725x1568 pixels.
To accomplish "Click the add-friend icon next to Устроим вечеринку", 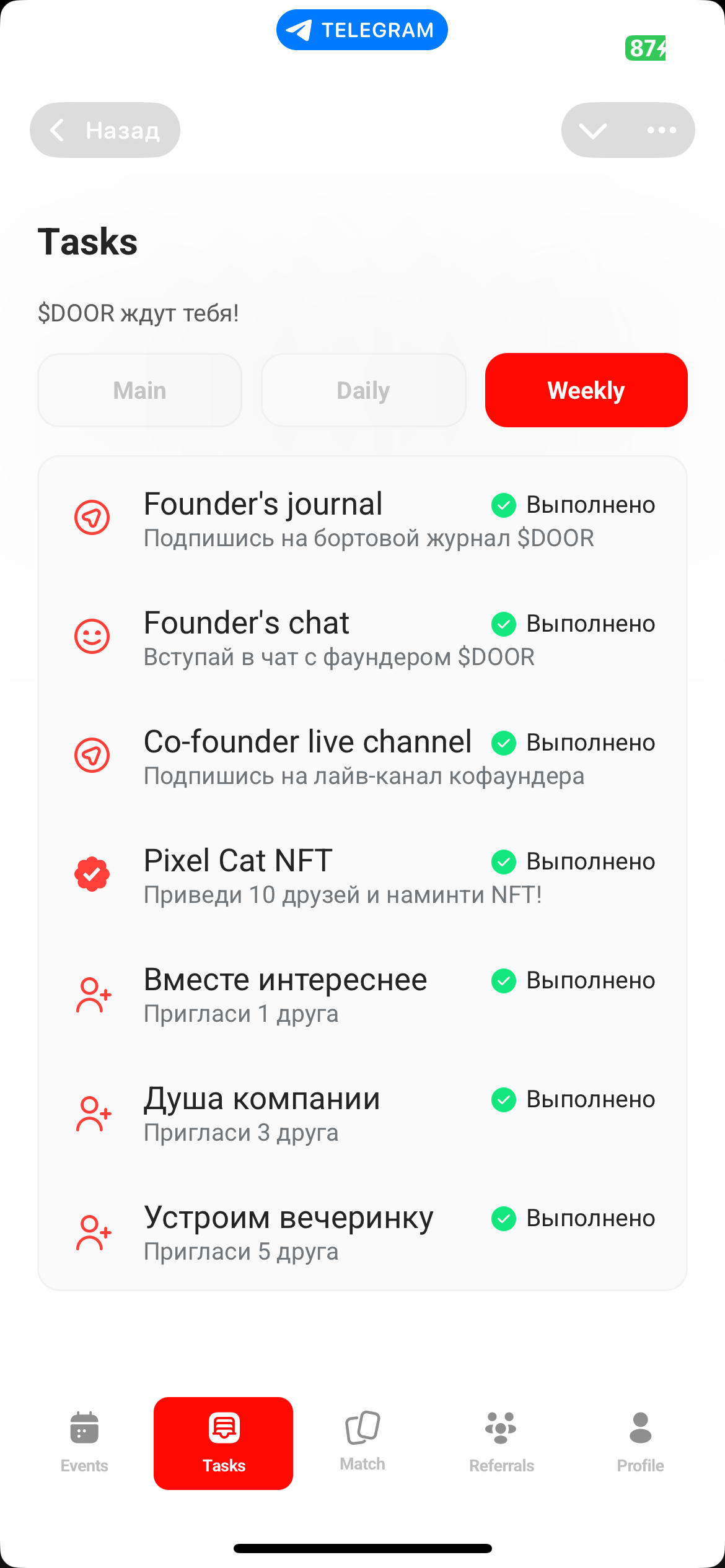I will 93,1232.
